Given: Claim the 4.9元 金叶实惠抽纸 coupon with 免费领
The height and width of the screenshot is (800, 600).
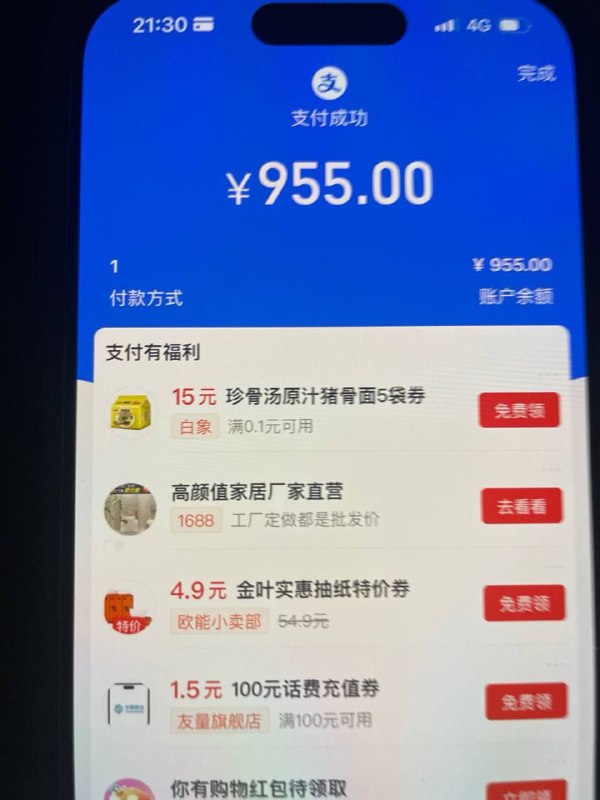Looking at the screenshot, I should 524,603.
